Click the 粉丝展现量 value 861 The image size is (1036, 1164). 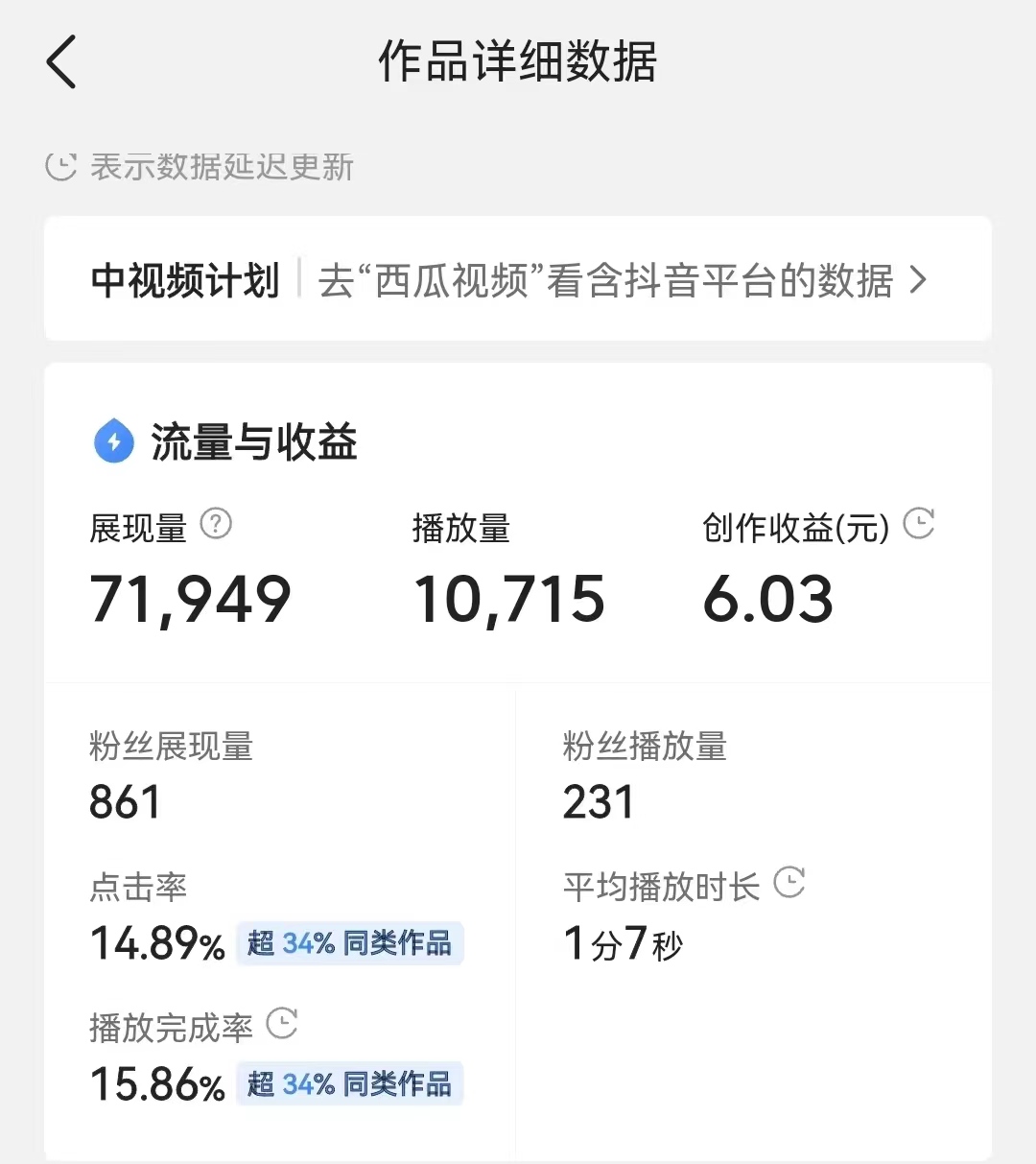pyautogui.click(x=124, y=801)
